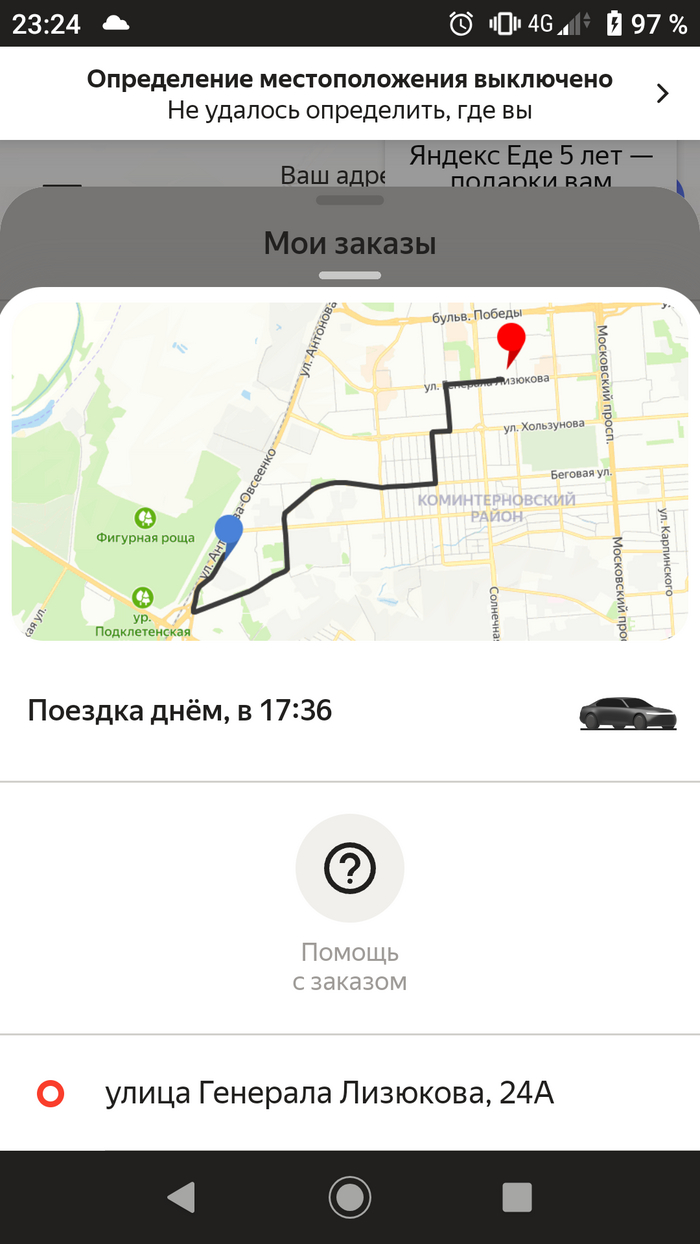Open the 'Поездка днём, в 17:36' ride details
The width and height of the screenshot is (700, 1244).
pos(350,712)
